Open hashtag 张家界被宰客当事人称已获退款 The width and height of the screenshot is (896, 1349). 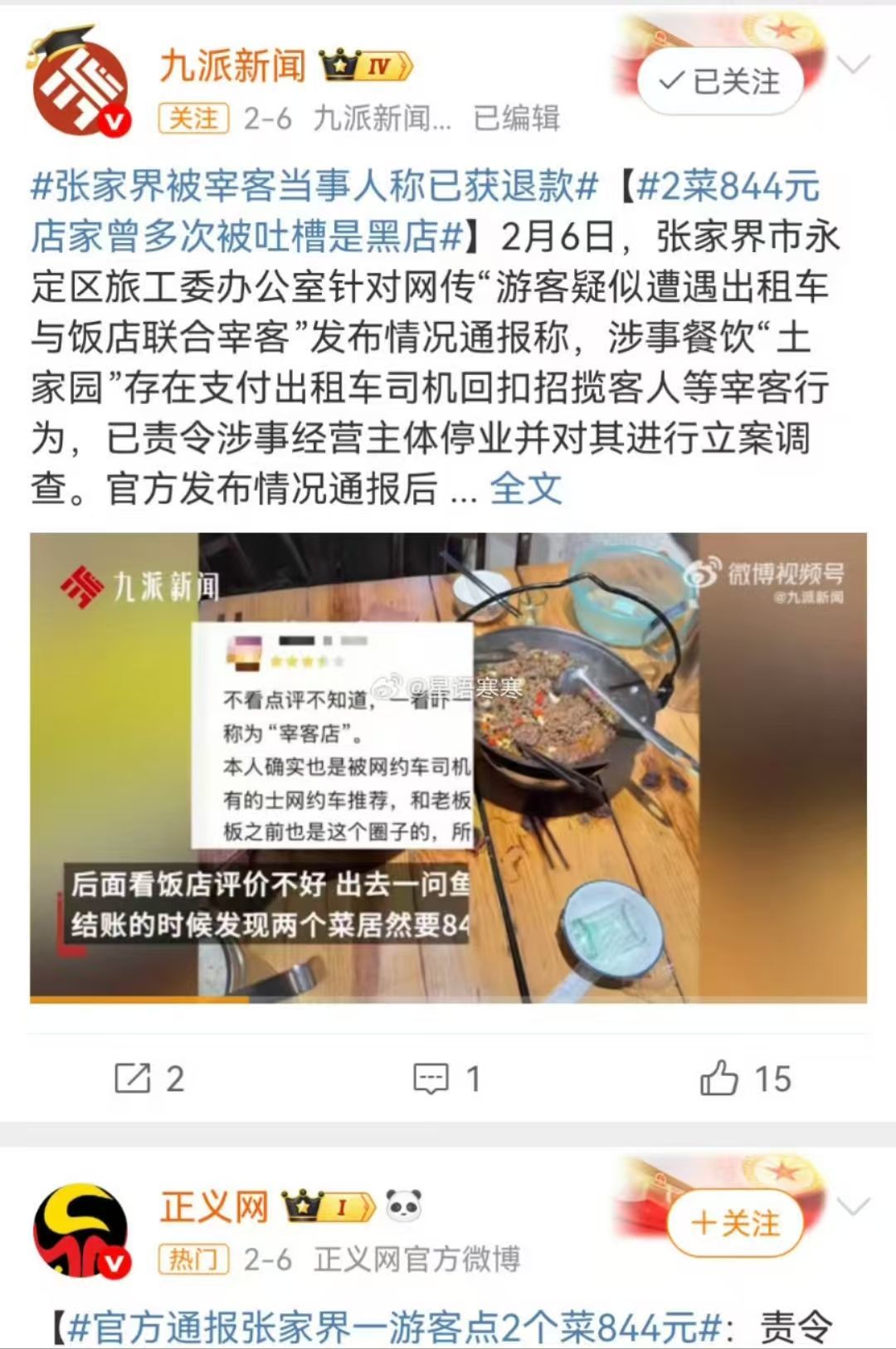[x=314, y=186]
